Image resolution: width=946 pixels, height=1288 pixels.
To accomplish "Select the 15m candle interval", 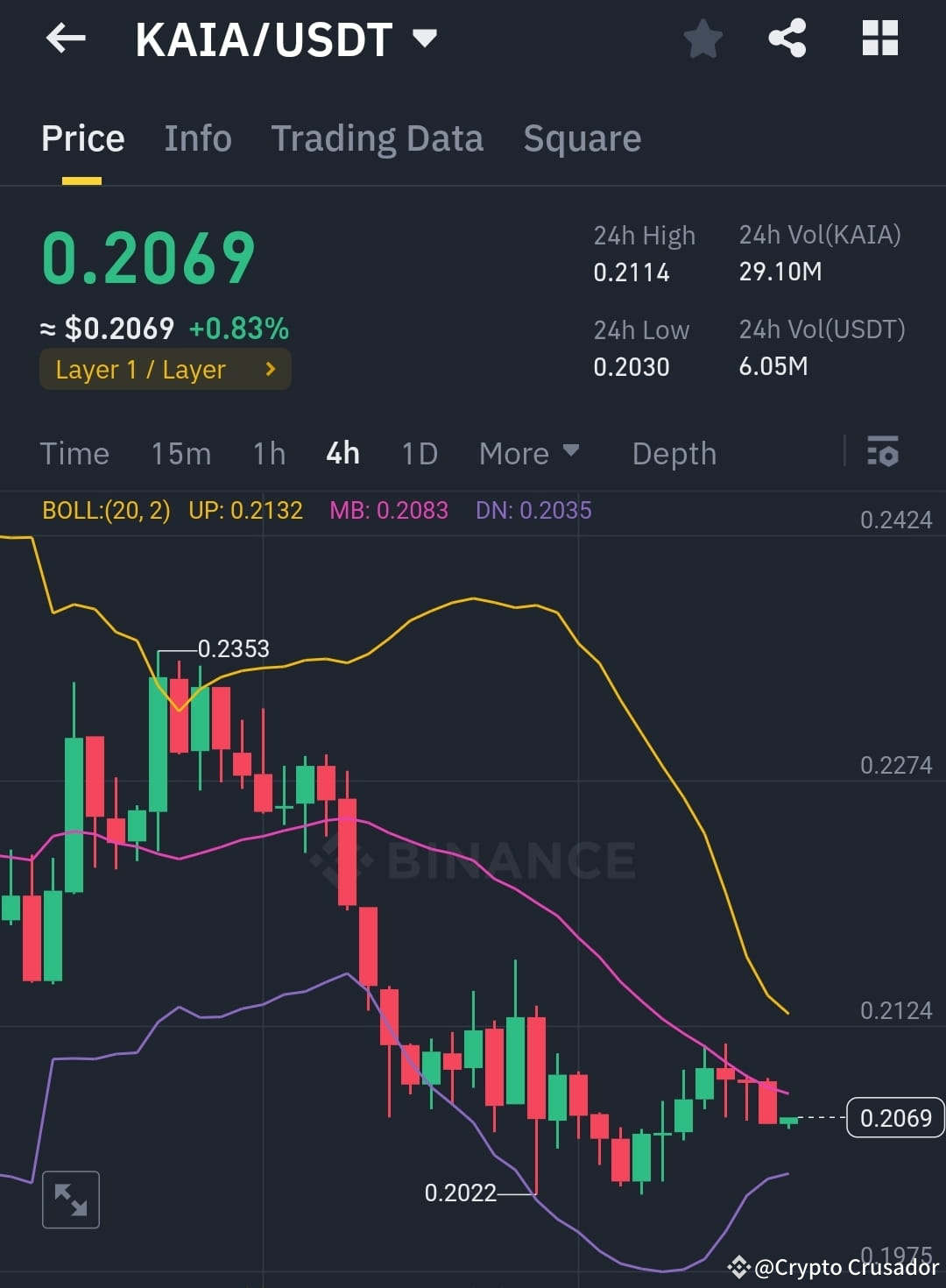I will (x=181, y=453).
